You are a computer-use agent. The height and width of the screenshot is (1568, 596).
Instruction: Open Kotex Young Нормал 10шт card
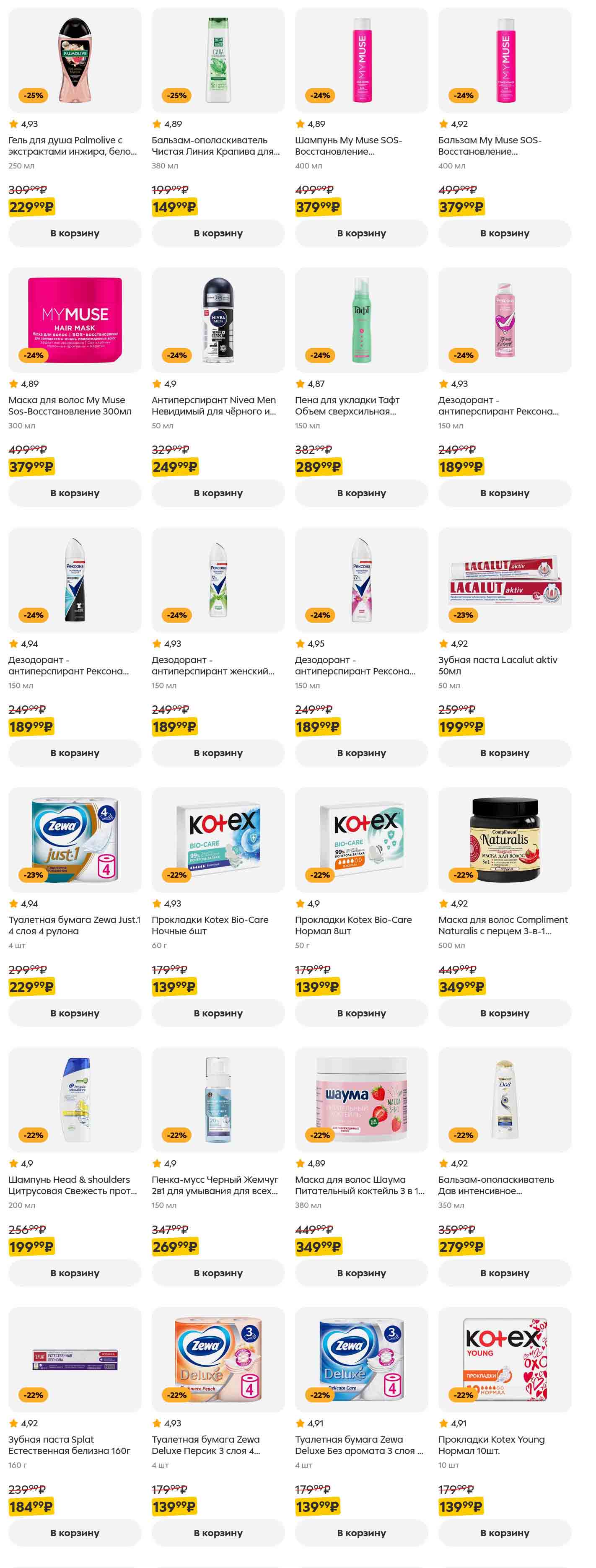tap(491, 1445)
